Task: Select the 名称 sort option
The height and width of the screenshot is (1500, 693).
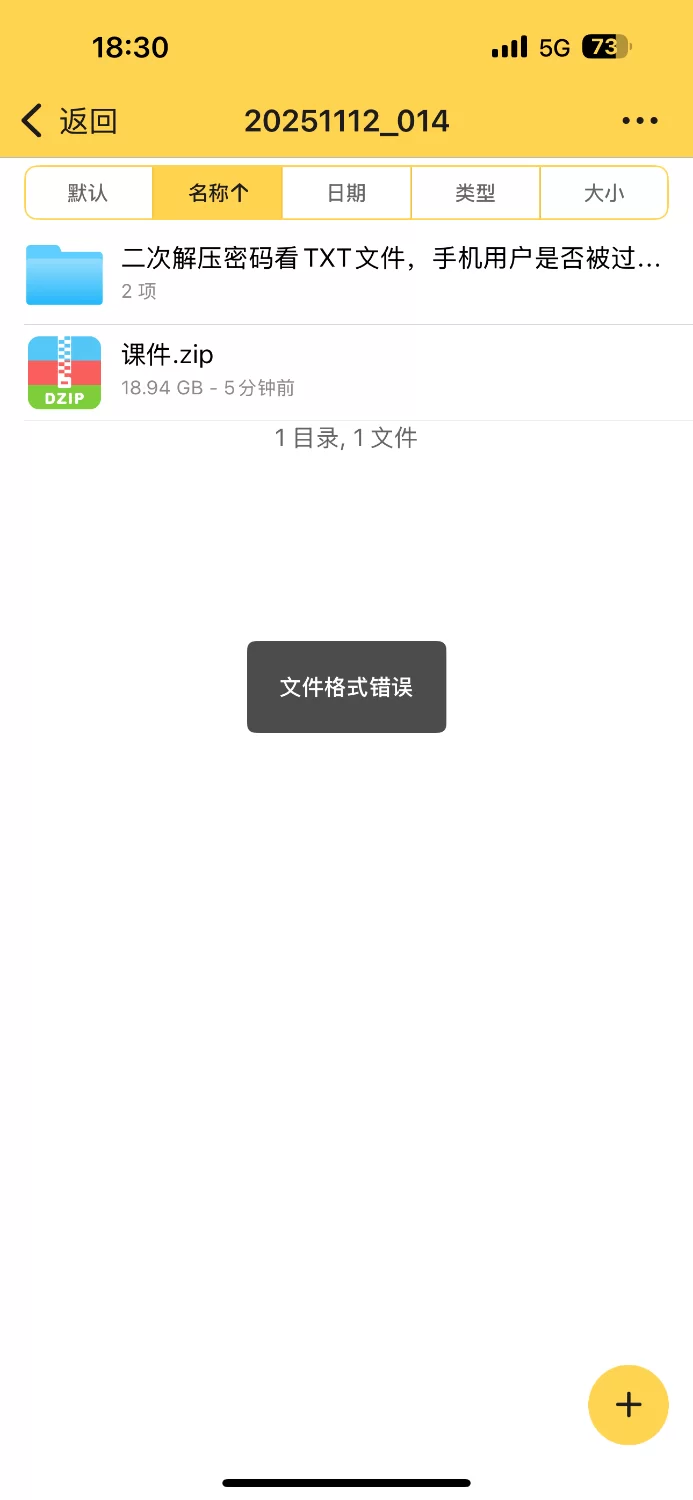Action: point(218,193)
